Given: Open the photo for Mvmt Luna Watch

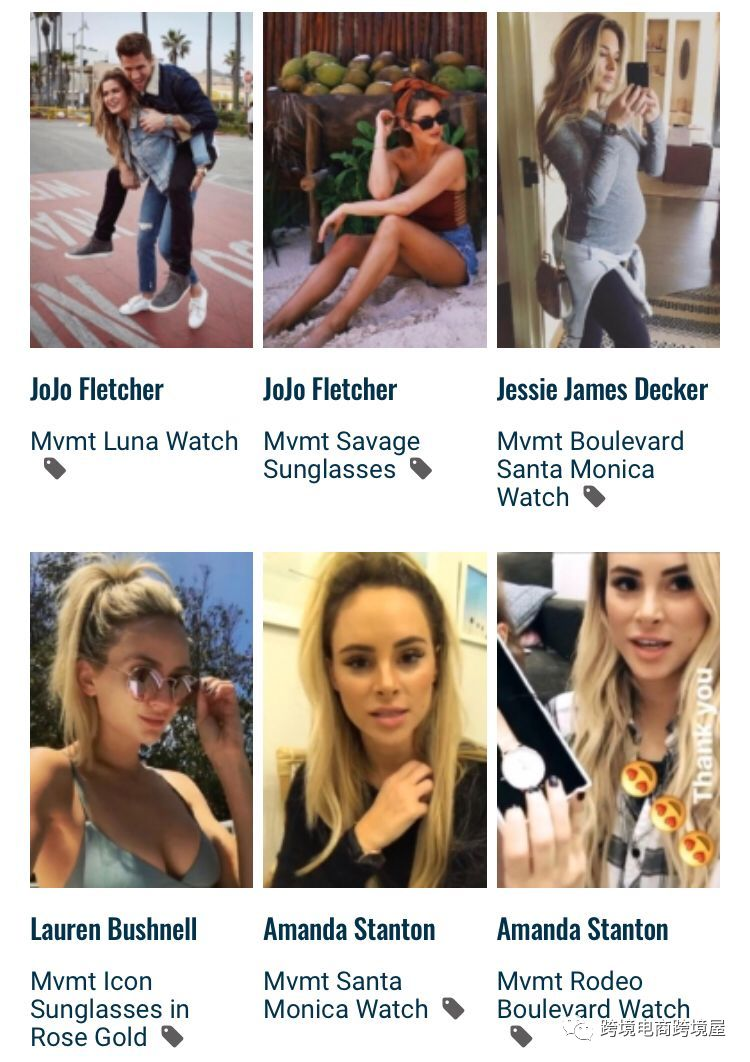Looking at the screenshot, I should 141,180.
